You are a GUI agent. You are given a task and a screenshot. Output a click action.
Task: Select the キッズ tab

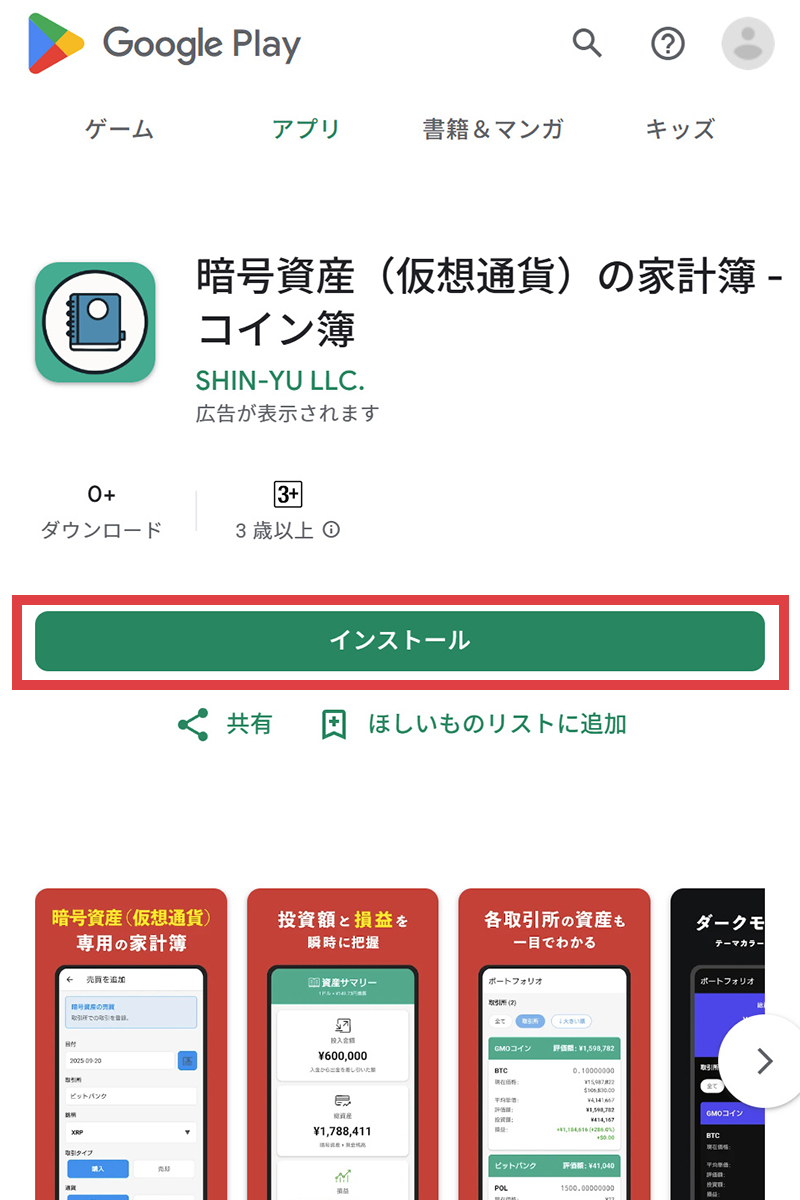679,129
